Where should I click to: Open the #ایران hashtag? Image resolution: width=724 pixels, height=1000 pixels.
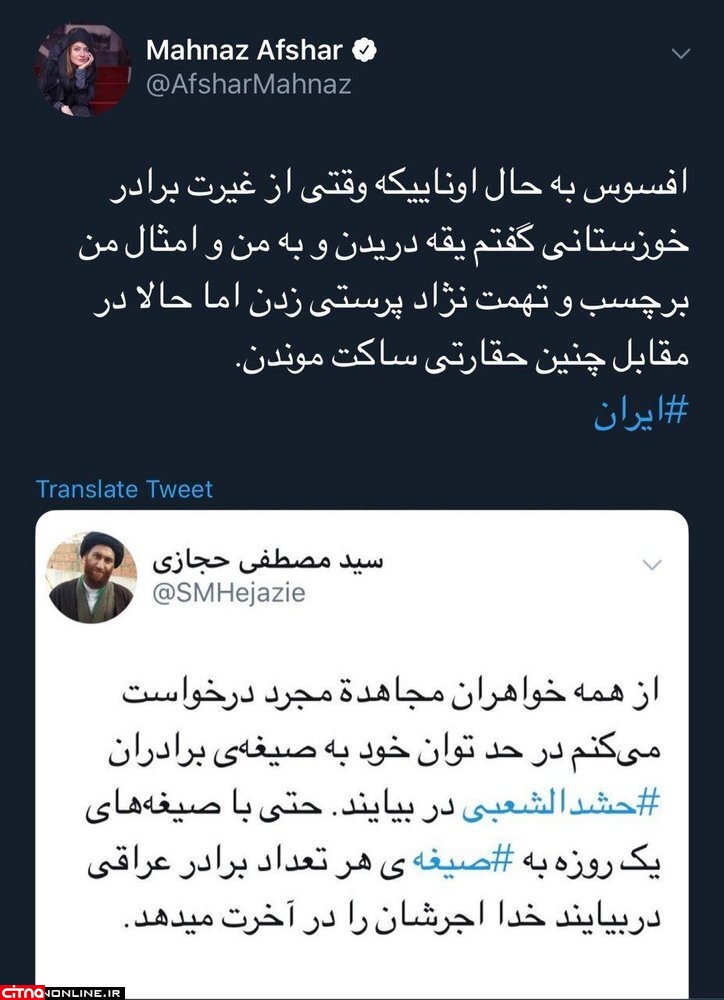(641, 414)
